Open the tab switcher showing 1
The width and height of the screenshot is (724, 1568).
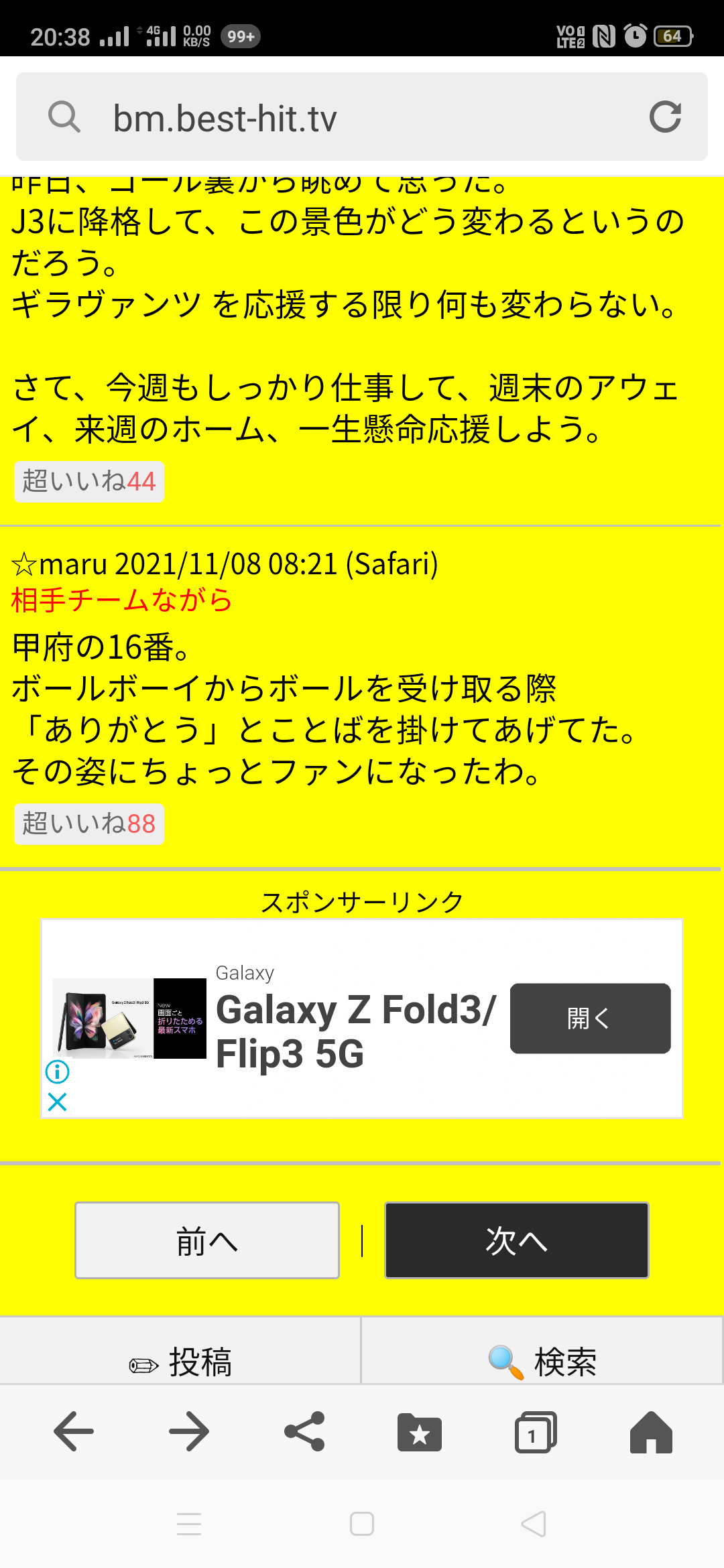(x=536, y=1432)
